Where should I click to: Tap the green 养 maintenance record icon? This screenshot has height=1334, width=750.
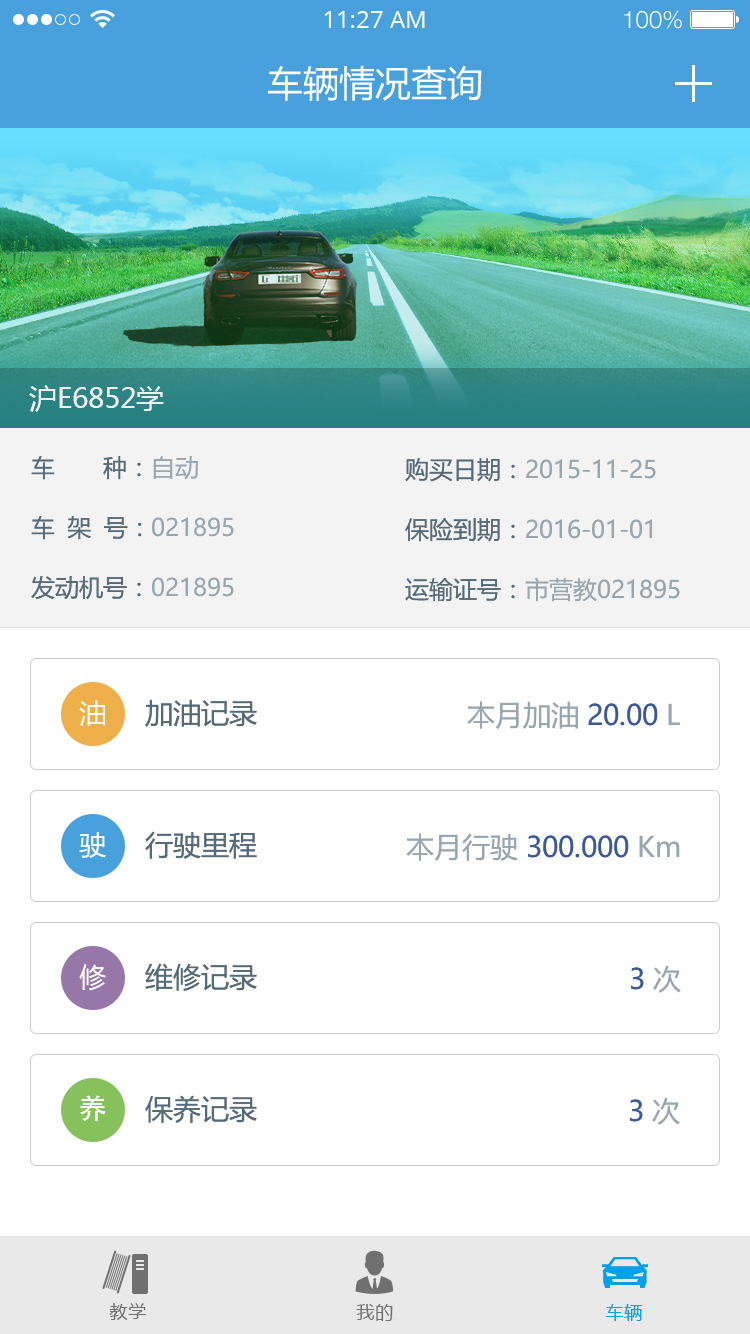pos(92,1110)
